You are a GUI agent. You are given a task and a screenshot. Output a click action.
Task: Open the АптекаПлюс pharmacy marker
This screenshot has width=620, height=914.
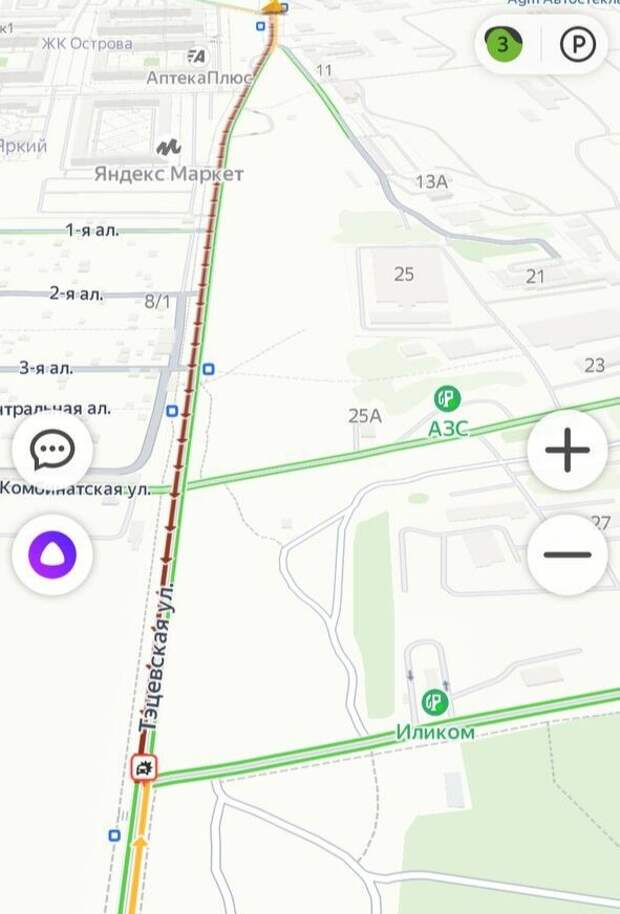coord(196,57)
